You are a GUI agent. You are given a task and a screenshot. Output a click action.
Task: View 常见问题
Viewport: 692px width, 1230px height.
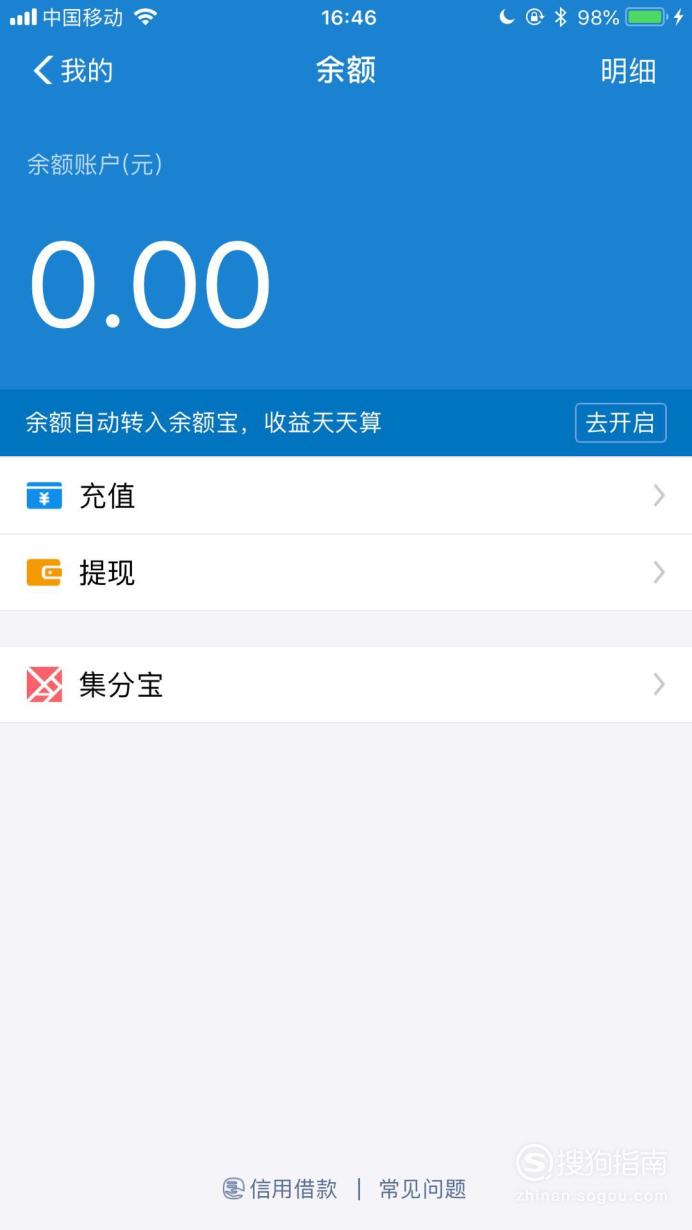[x=423, y=1189]
